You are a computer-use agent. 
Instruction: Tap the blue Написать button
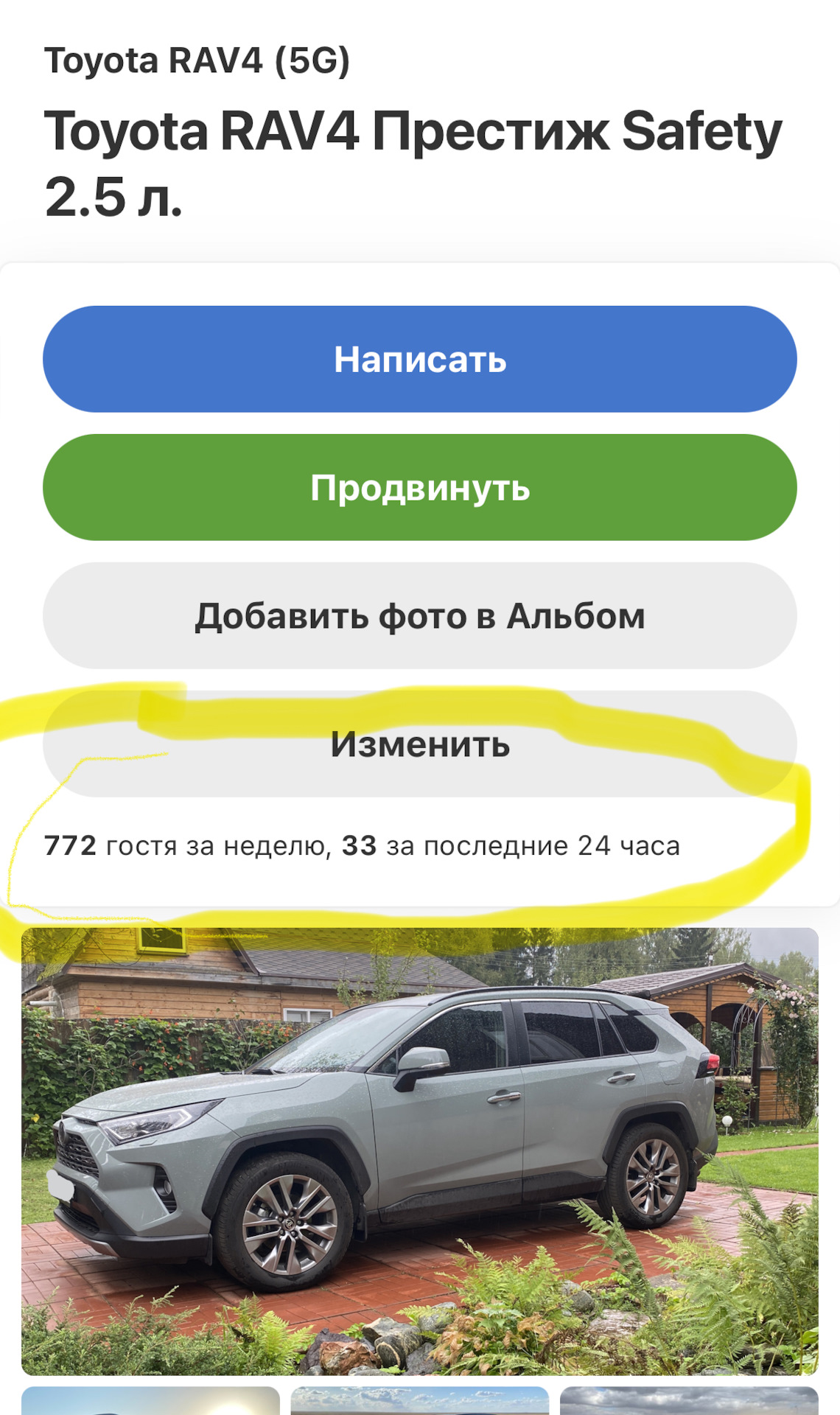click(419, 359)
